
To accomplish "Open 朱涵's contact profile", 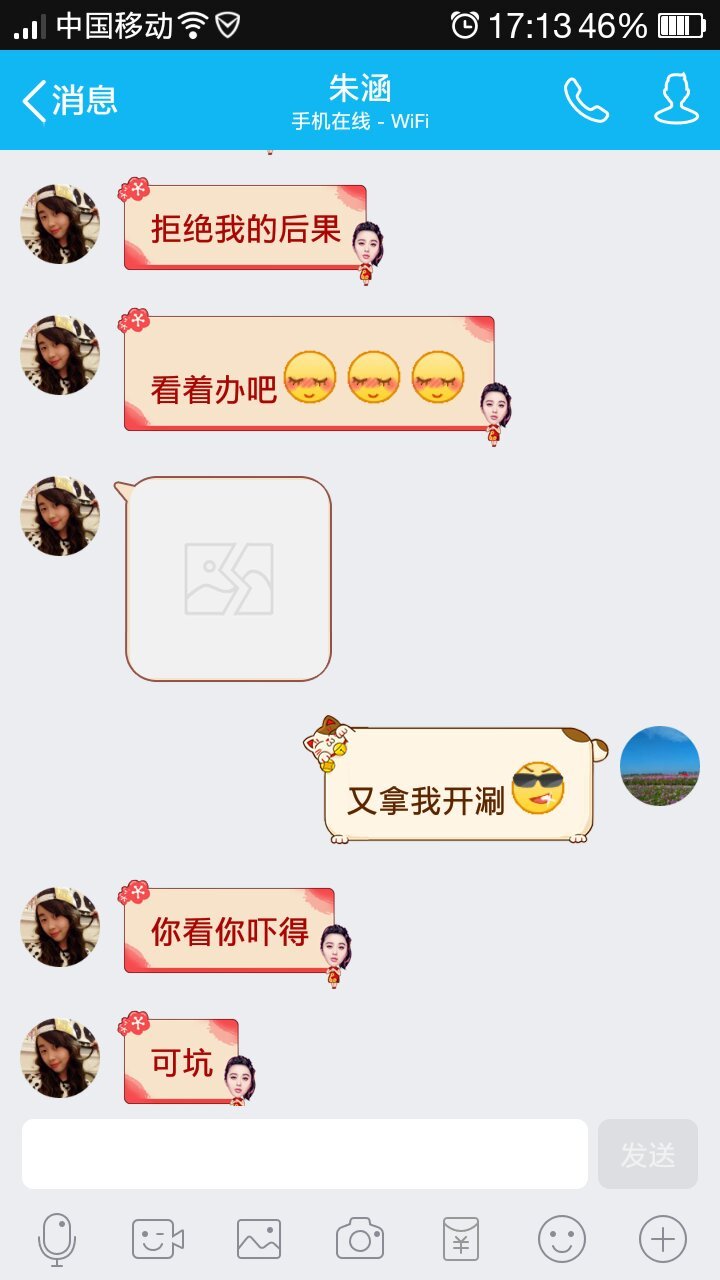I will pos(676,100).
